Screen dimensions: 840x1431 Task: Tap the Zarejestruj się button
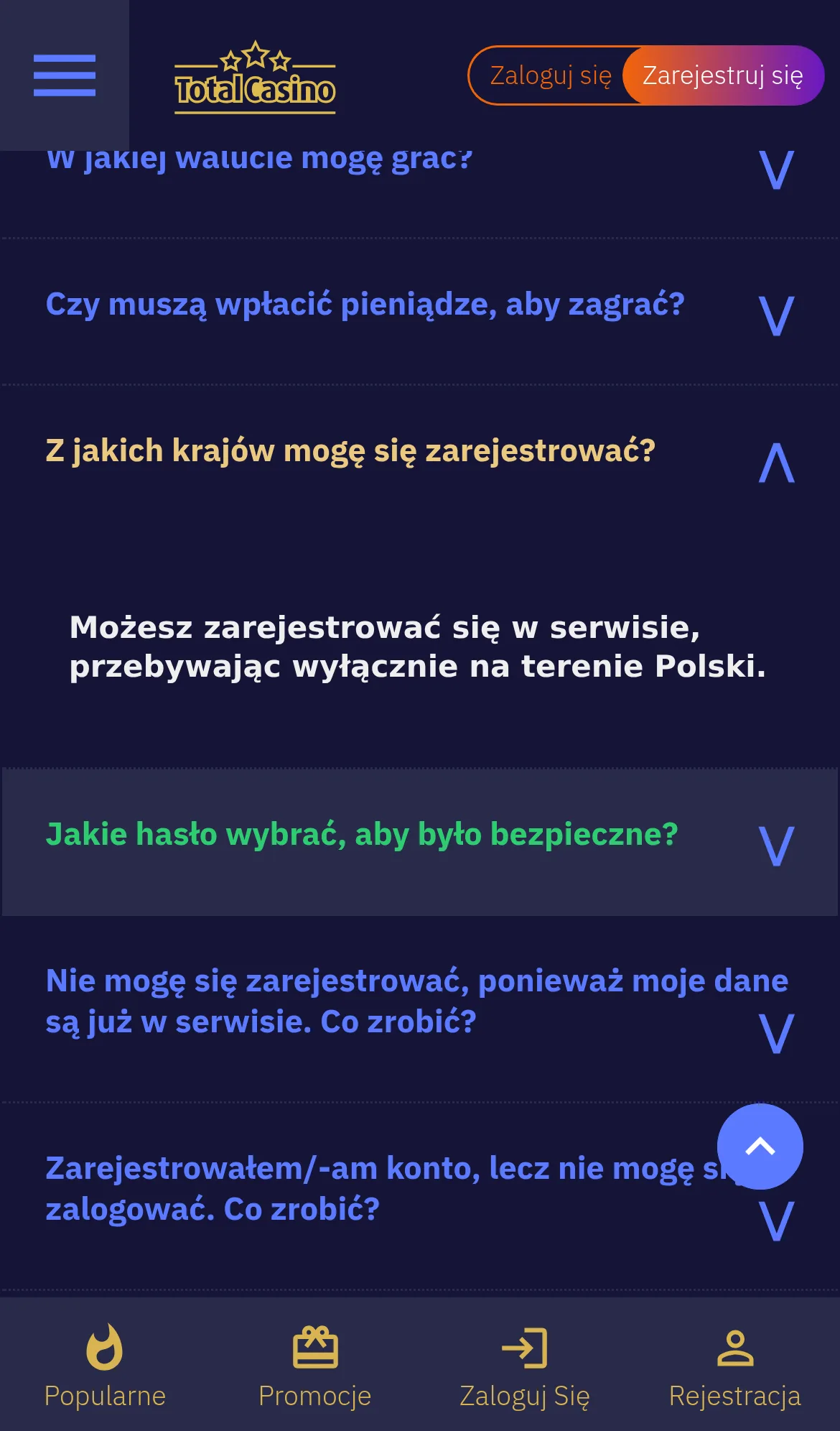723,75
